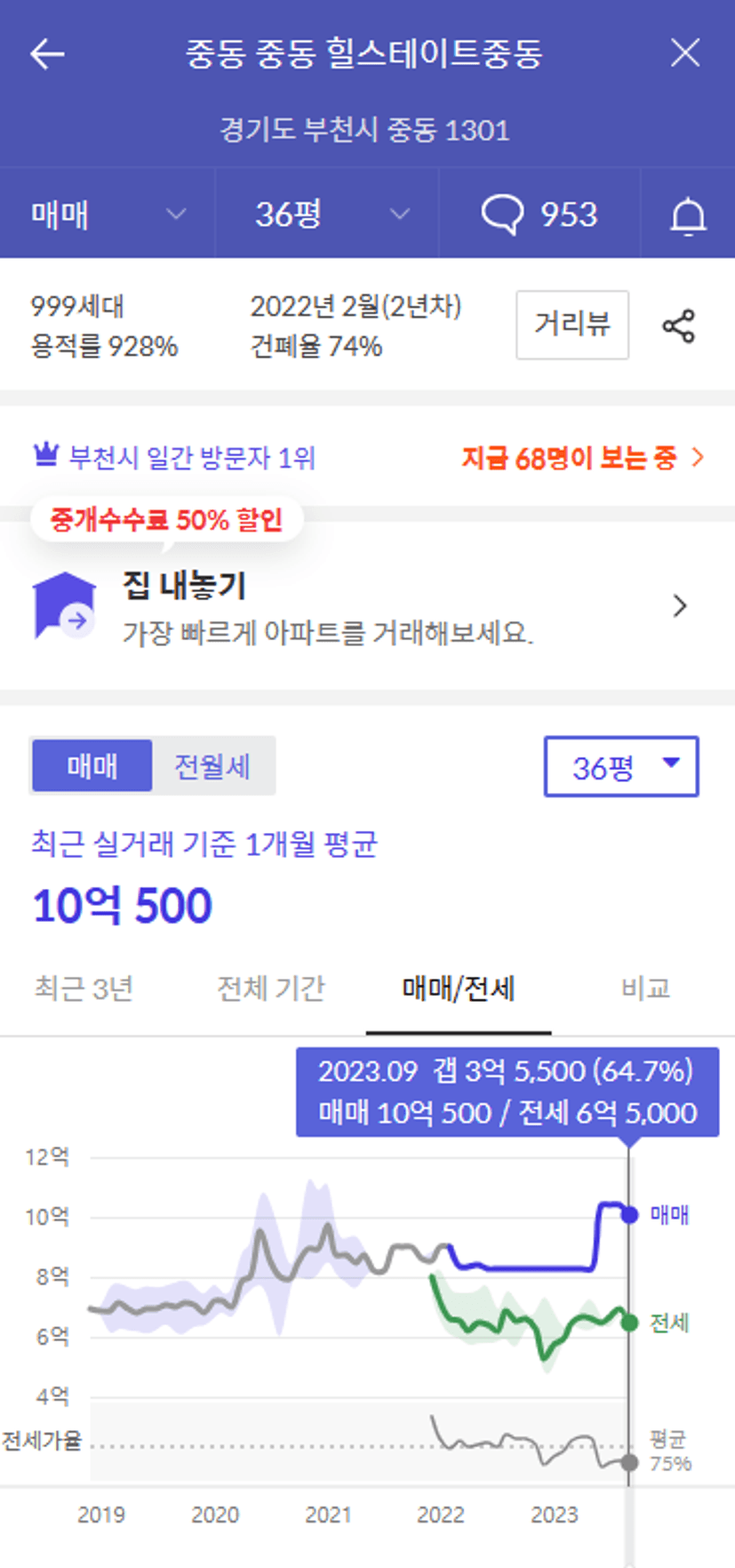Open the 집 내놓기 banner

pyautogui.click(x=367, y=605)
